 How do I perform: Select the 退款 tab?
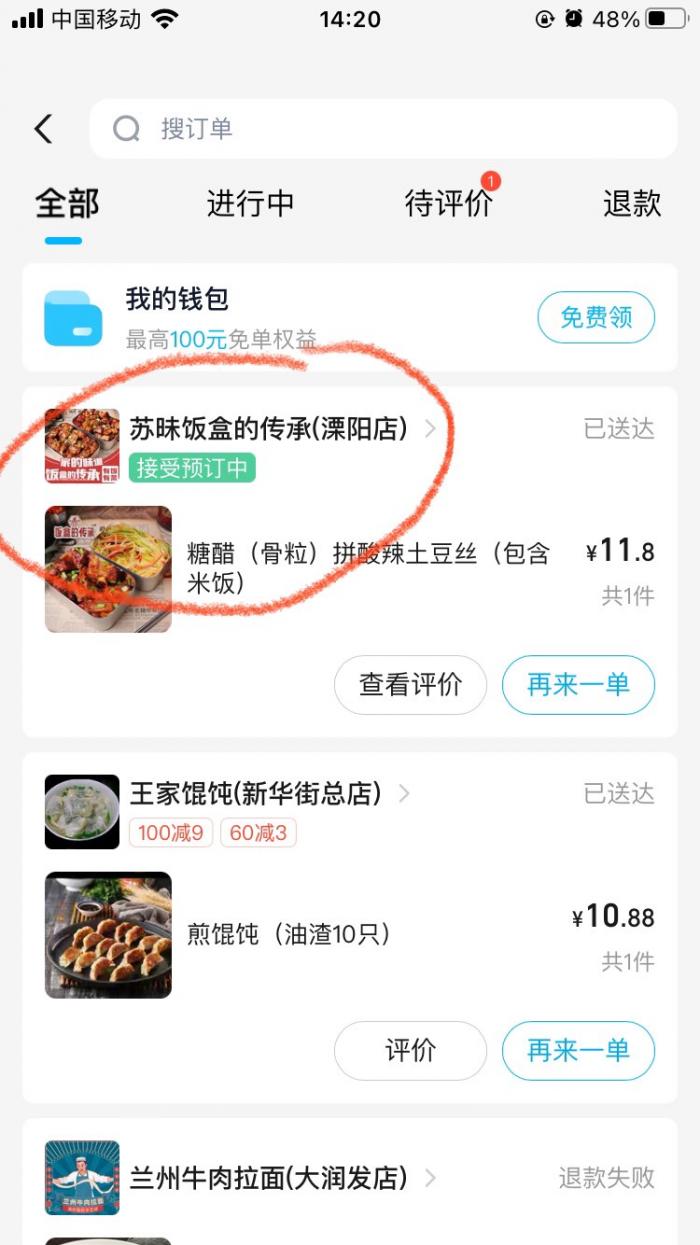(x=632, y=203)
